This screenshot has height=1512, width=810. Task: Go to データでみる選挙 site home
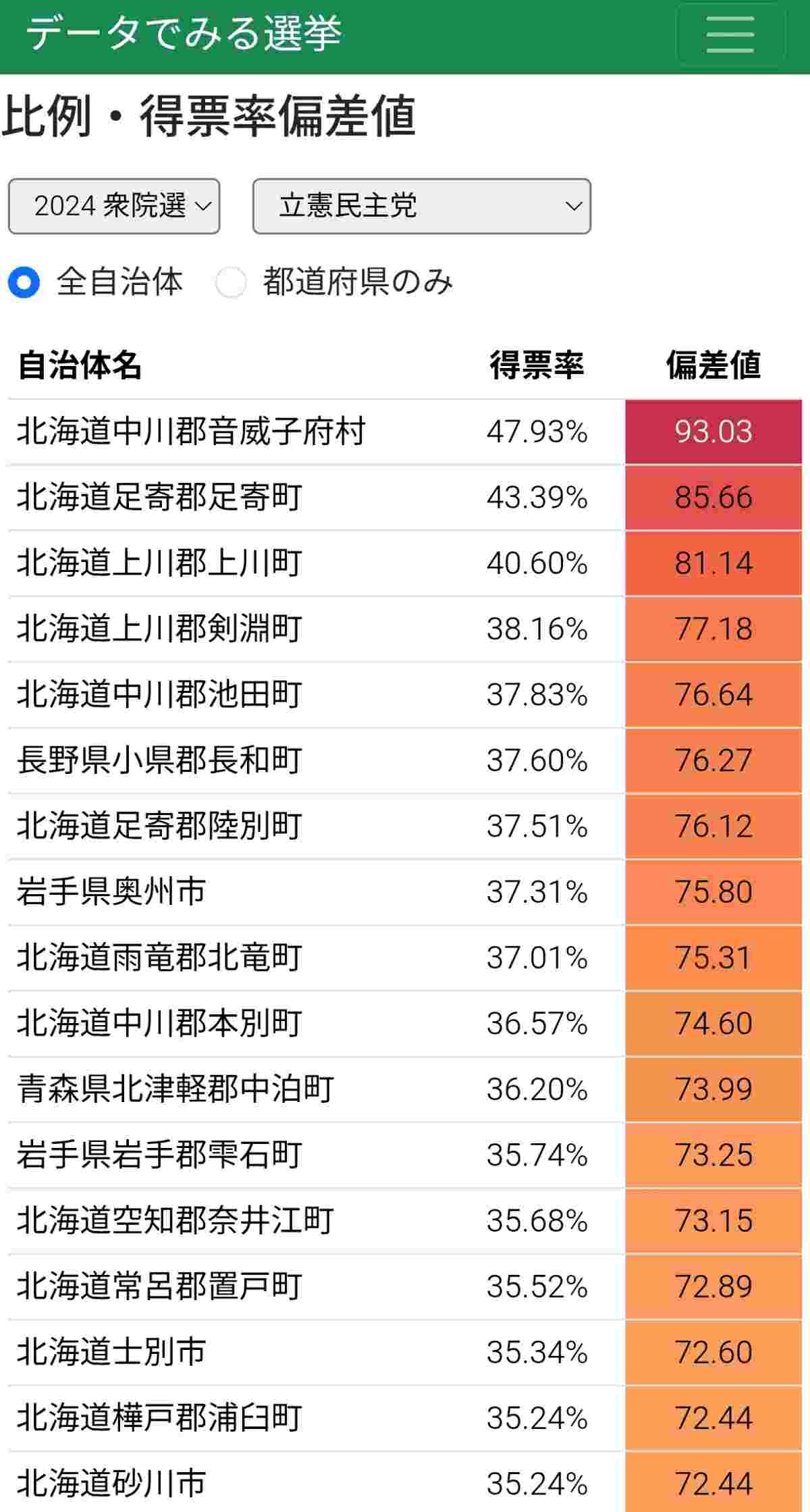(x=184, y=32)
